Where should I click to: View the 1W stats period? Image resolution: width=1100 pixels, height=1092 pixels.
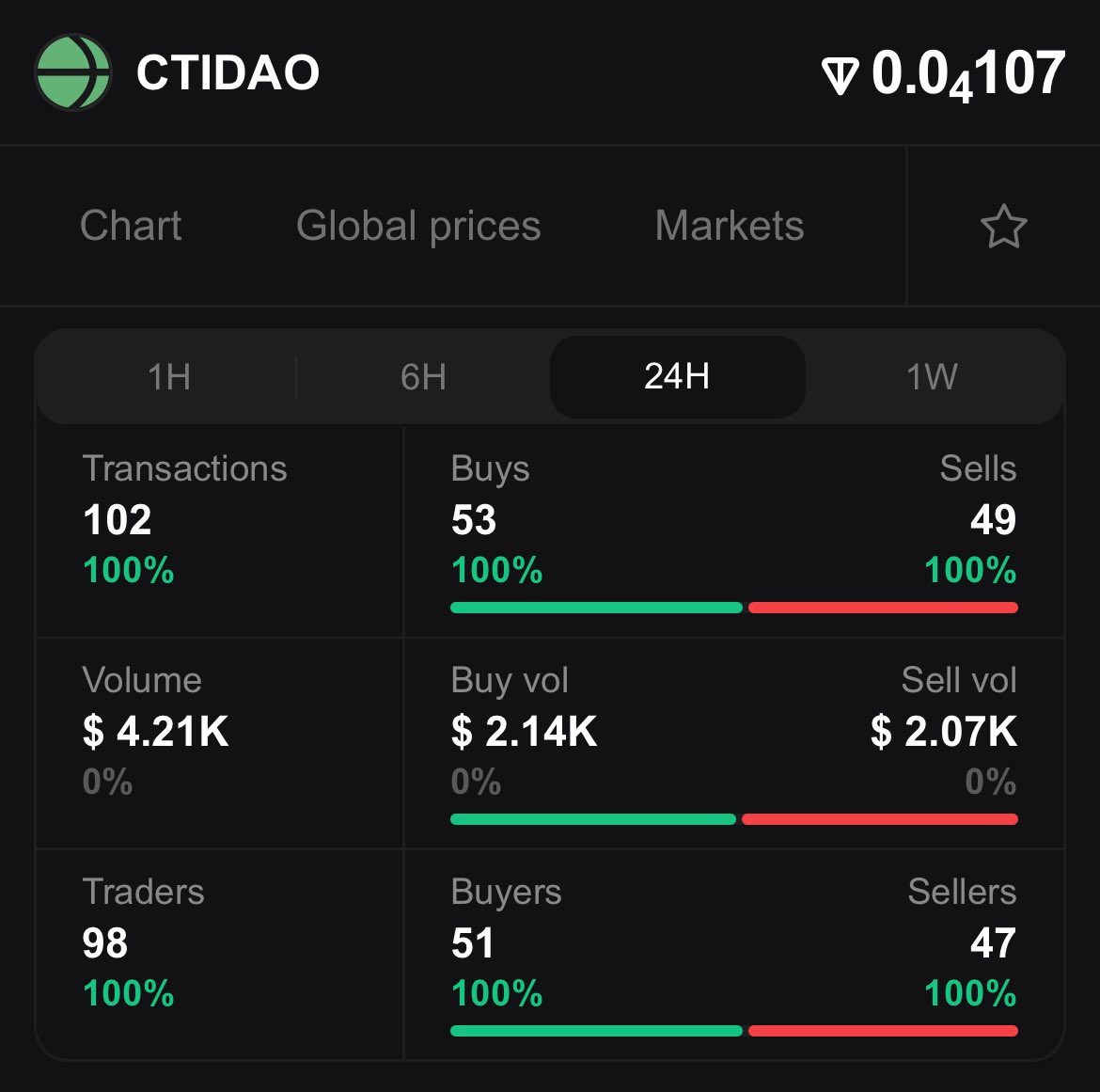[932, 377]
